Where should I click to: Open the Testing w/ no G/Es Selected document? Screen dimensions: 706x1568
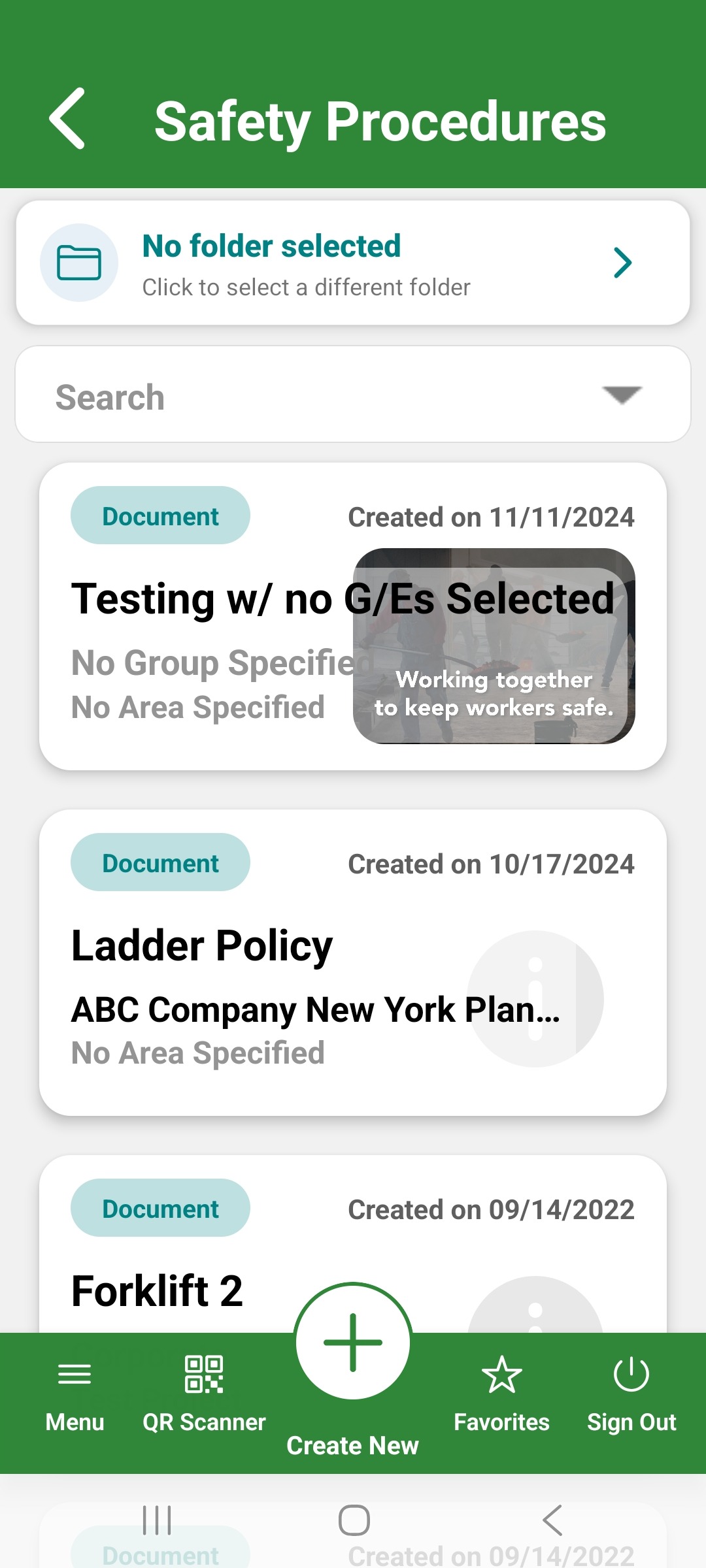(353, 617)
